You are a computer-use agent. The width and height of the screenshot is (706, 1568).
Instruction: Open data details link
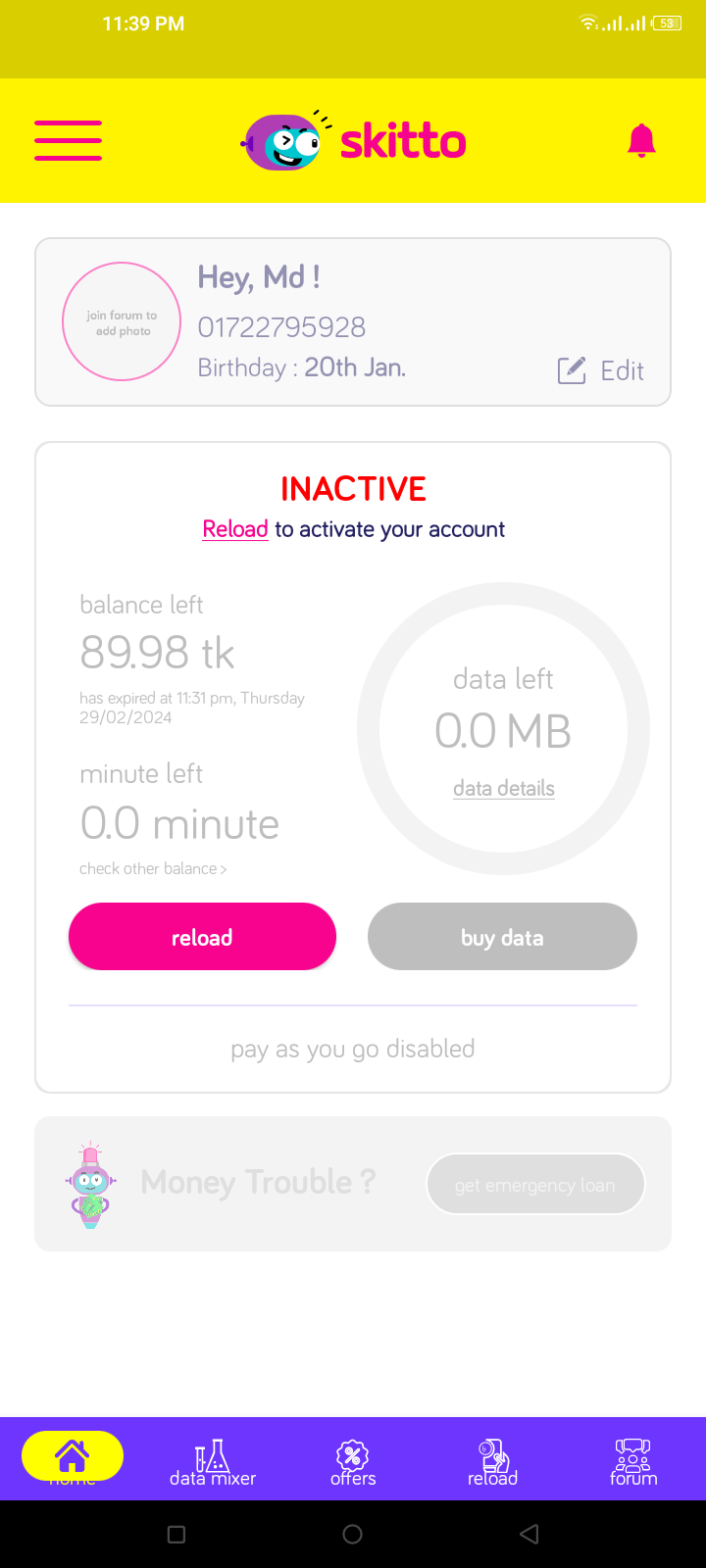[x=504, y=788]
